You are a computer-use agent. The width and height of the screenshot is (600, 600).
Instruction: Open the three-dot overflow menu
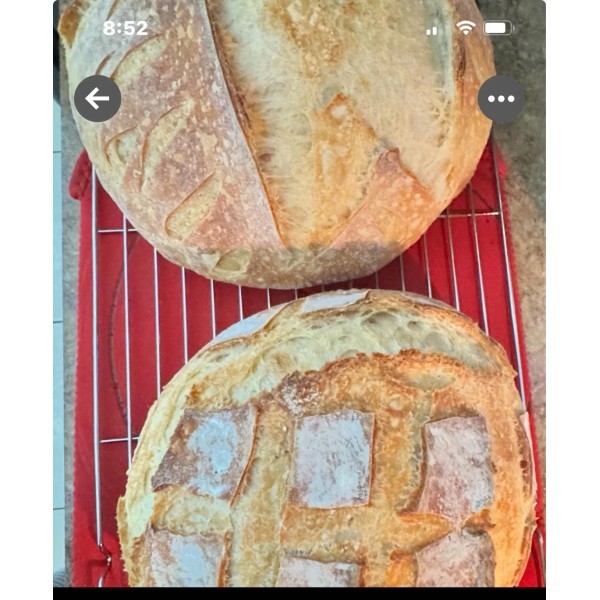pos(501,99)
